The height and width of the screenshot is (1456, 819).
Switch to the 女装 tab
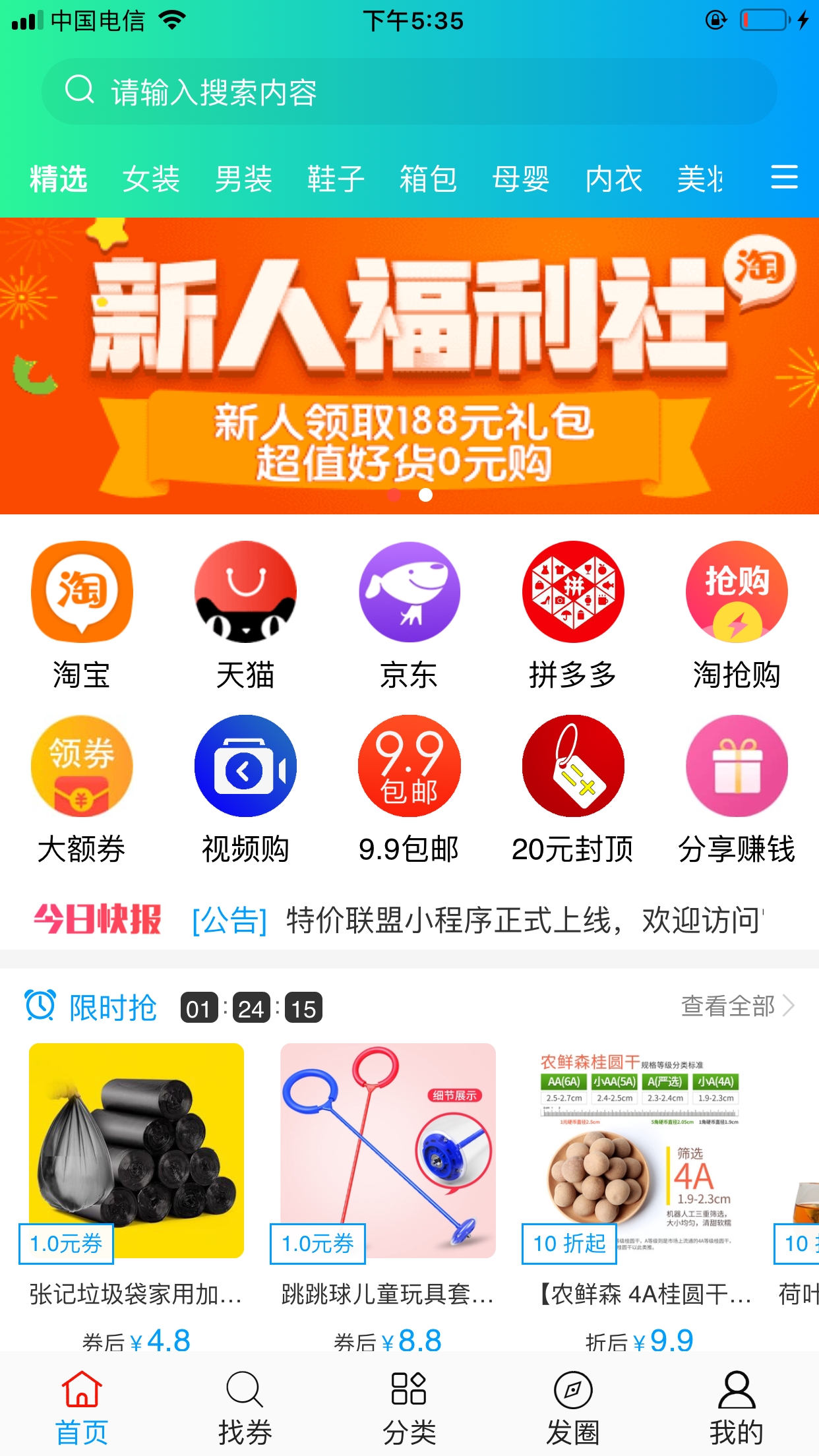[x=151, y=179]
